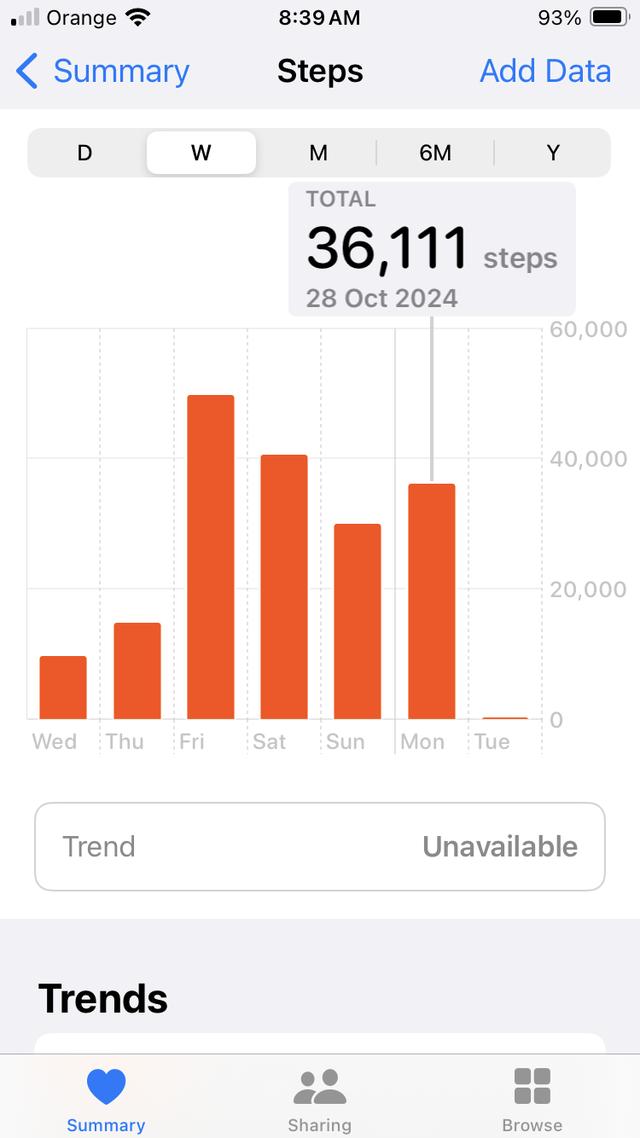Image resolution: width=640 pixels, height=1138 pixels.
Task: Select Friday's bar in the chart
Action: [210, 557]
